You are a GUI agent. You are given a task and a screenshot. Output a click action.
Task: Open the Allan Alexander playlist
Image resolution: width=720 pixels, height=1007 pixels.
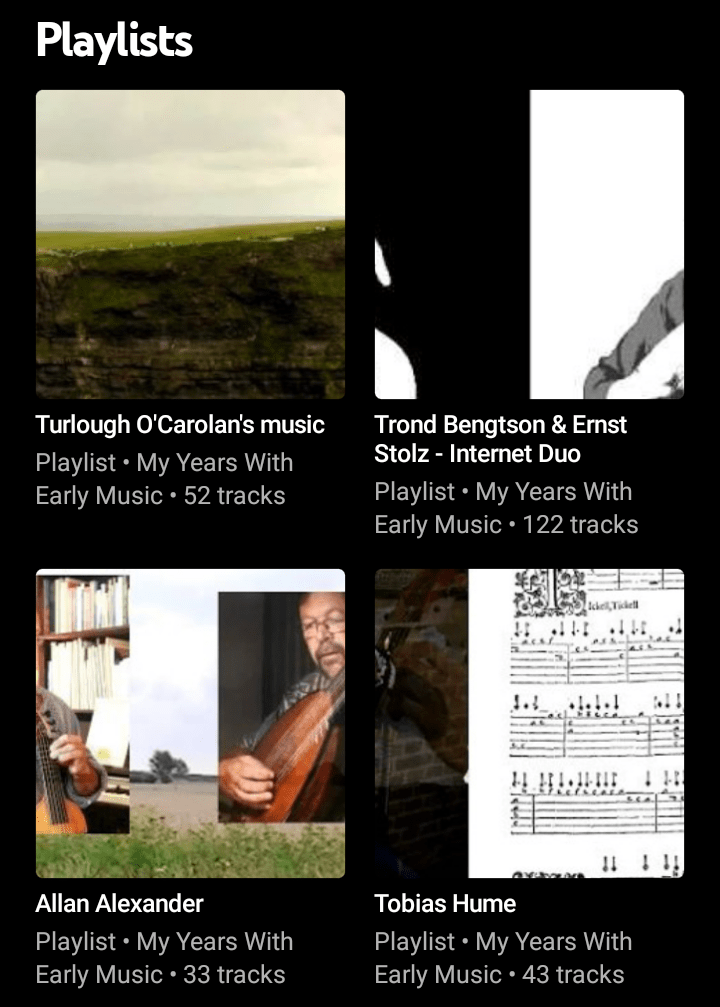coord(190,723)
